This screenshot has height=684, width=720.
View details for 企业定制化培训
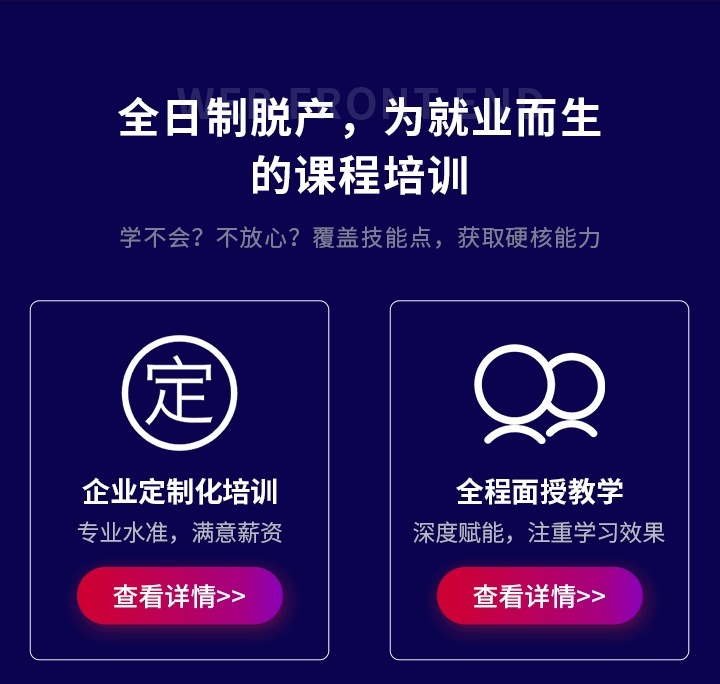tap(180, 596)
